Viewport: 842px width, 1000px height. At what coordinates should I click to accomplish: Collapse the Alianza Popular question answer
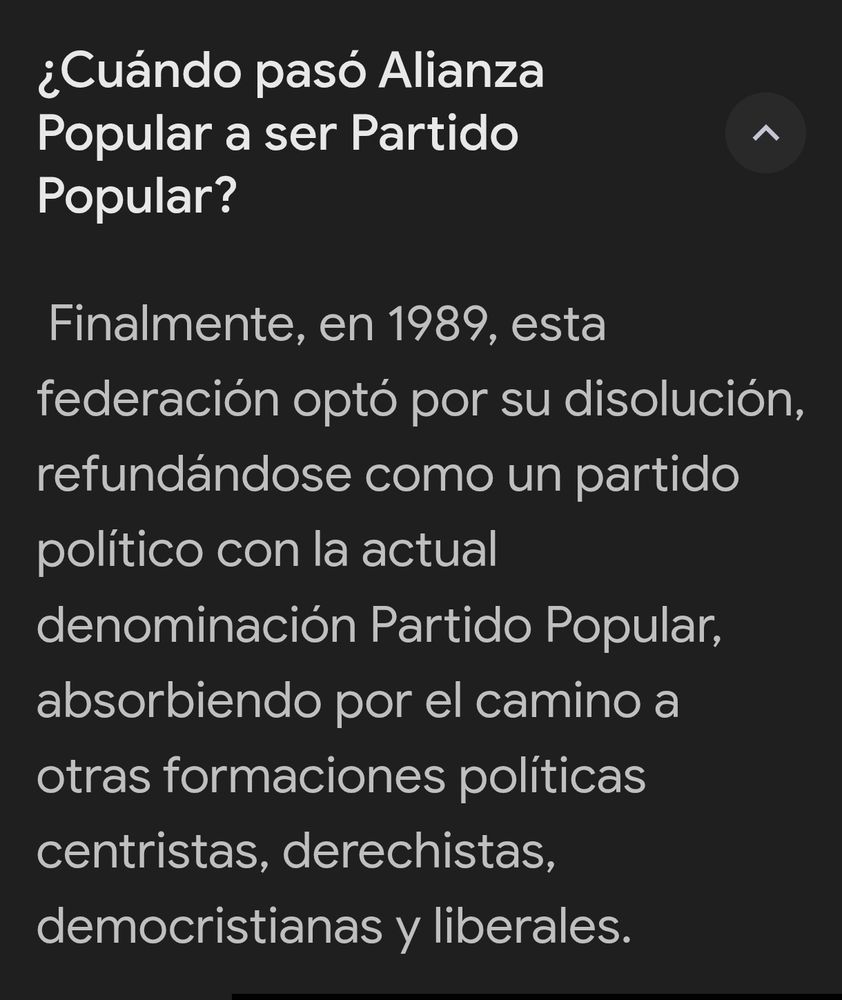point(765,133)
